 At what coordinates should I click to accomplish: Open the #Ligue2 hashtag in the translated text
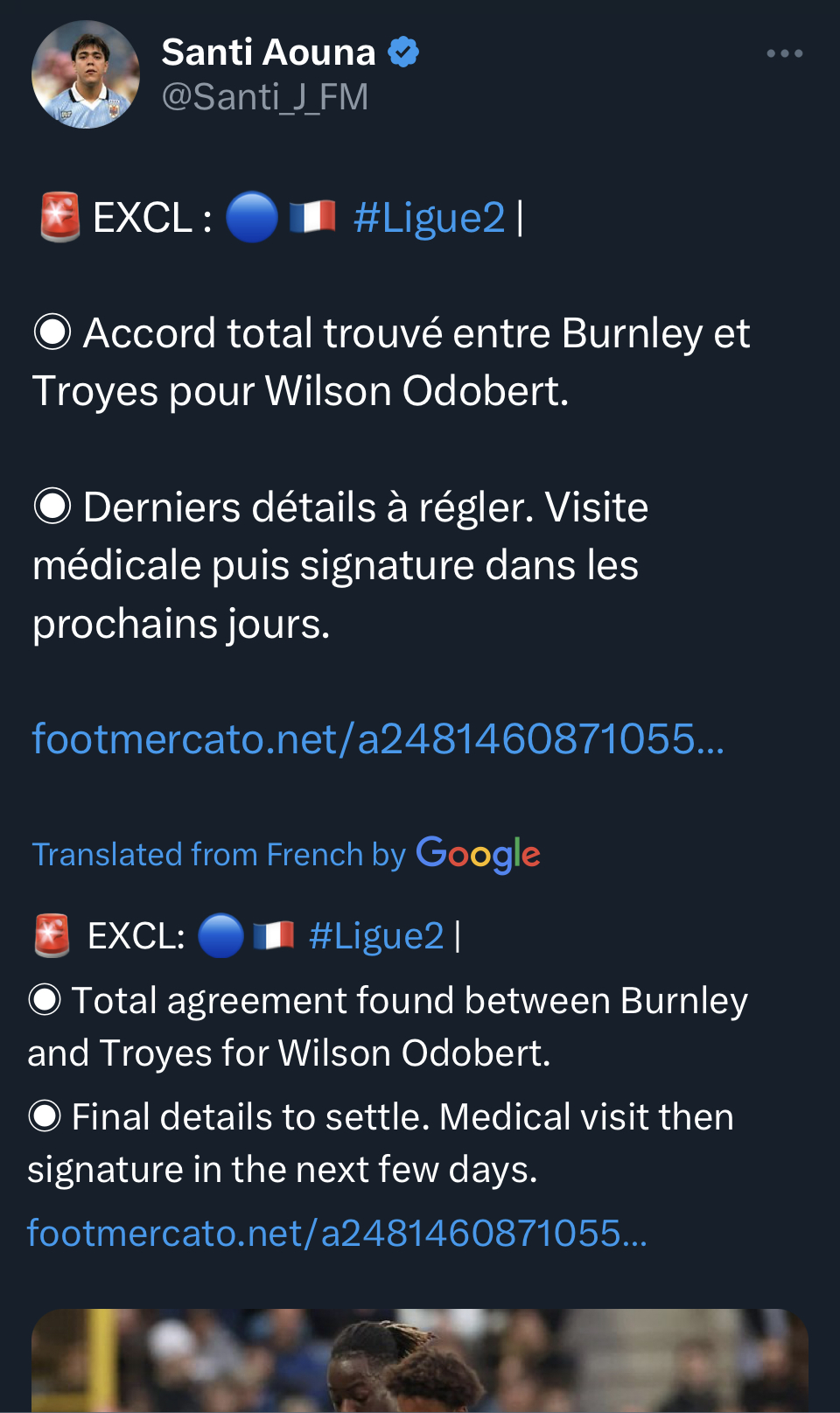[x=376, y=936]
